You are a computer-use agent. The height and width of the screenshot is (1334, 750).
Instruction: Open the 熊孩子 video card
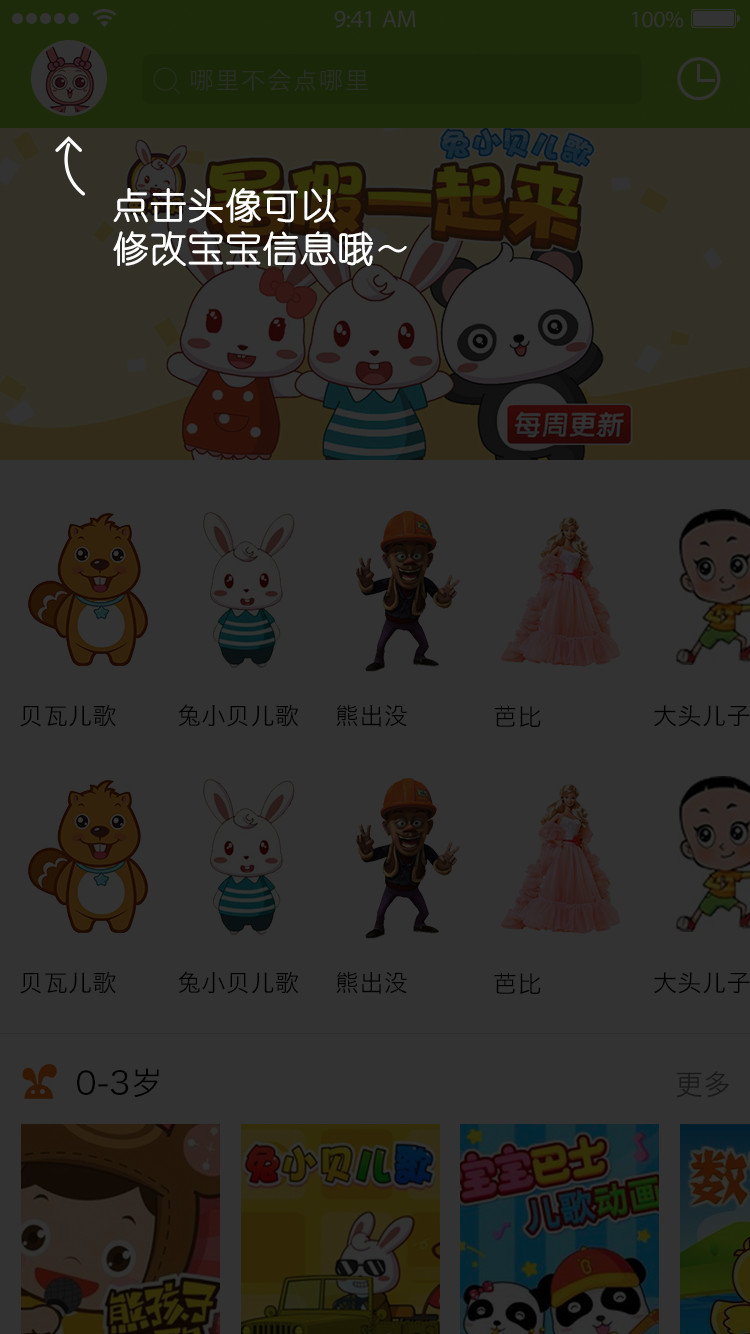(x=121, y=1229)
